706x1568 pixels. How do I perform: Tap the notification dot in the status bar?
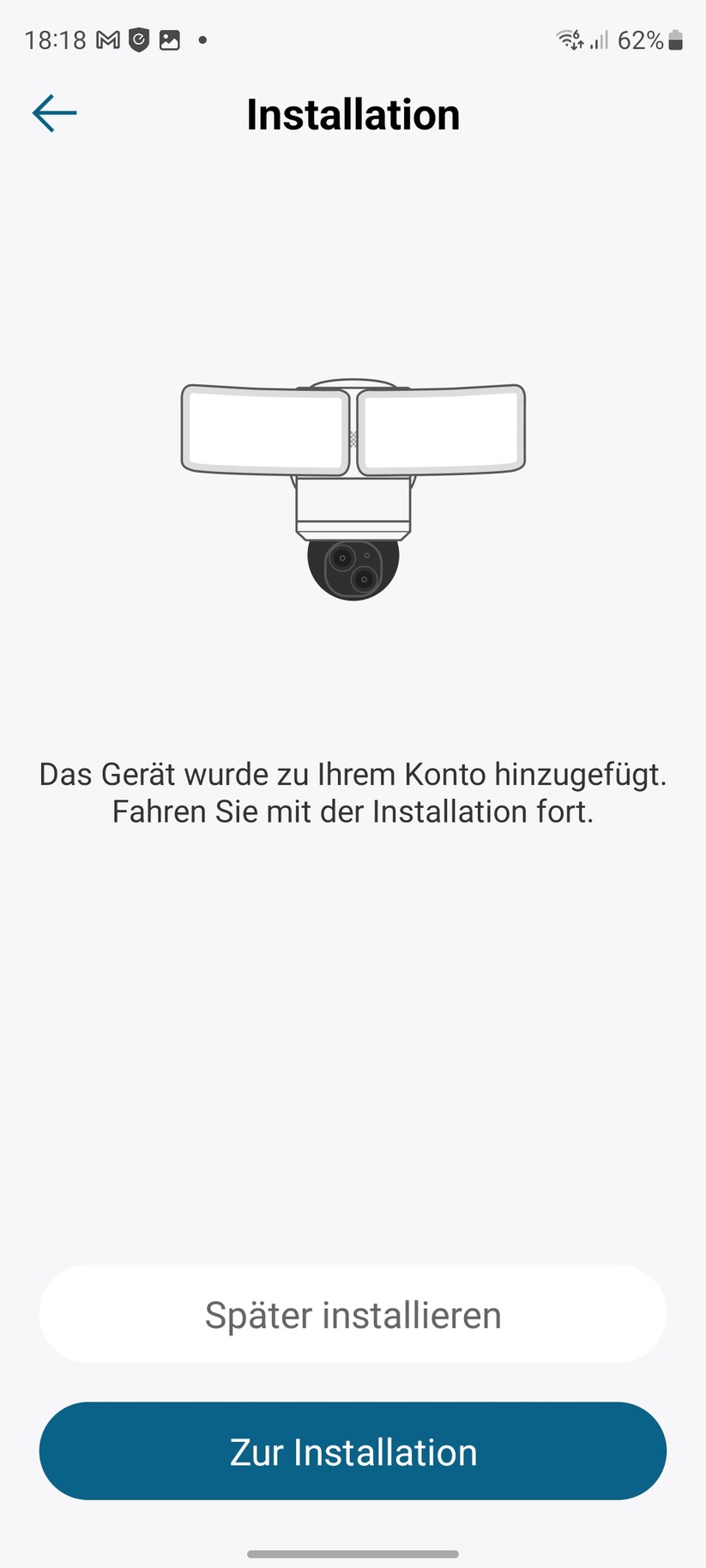tap(202, 39)
